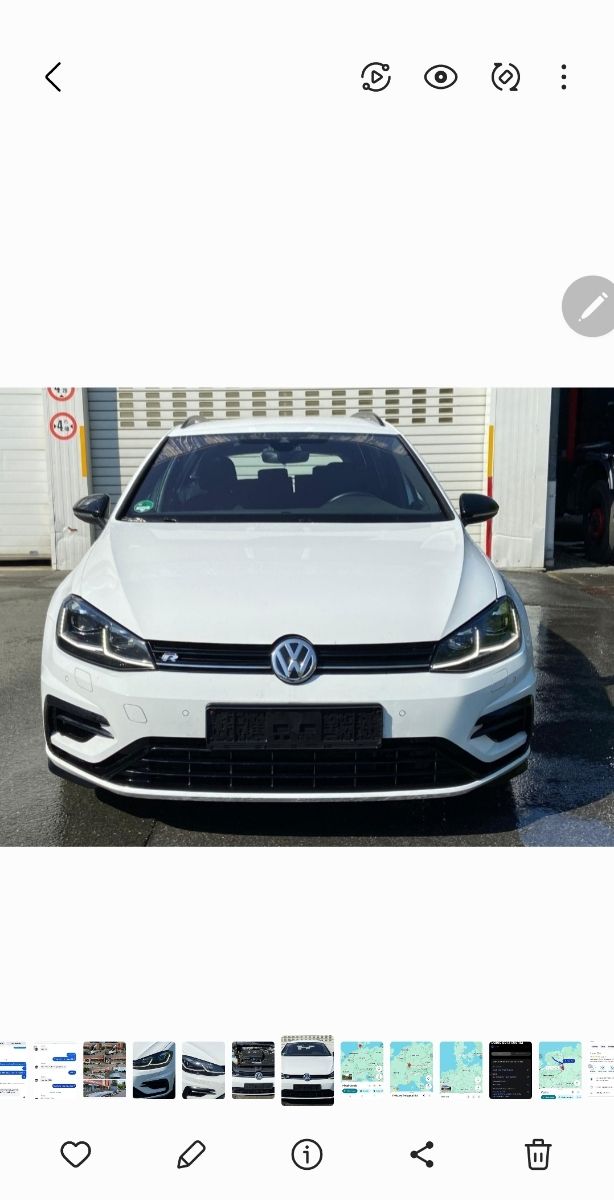614x1200 pixels.
Task: Open the collage of cars thumbnail
Action: pyautogui.click(x=105, y=1070)
